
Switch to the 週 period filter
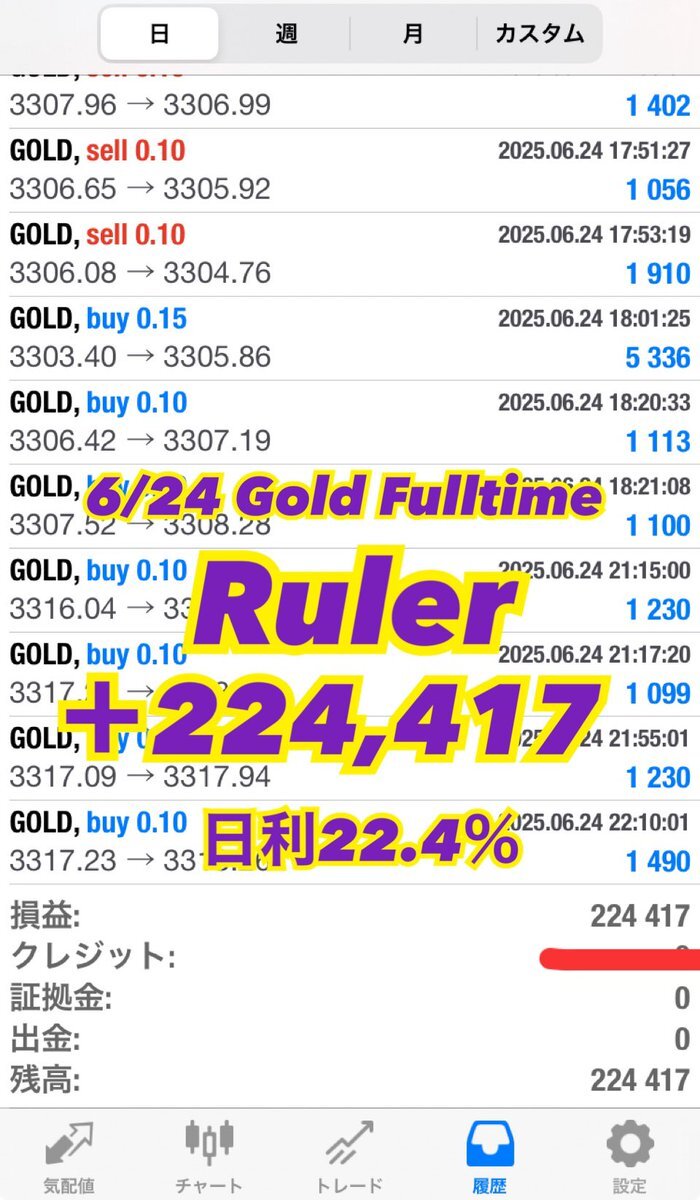click(286, 34)
